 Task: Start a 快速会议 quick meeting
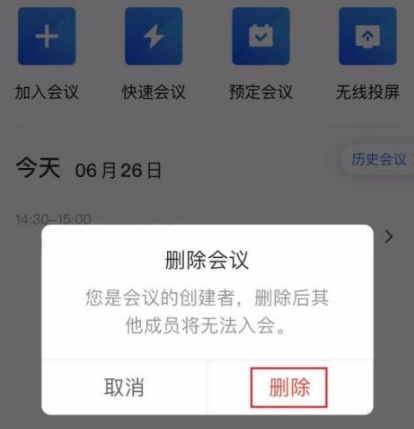153,36
